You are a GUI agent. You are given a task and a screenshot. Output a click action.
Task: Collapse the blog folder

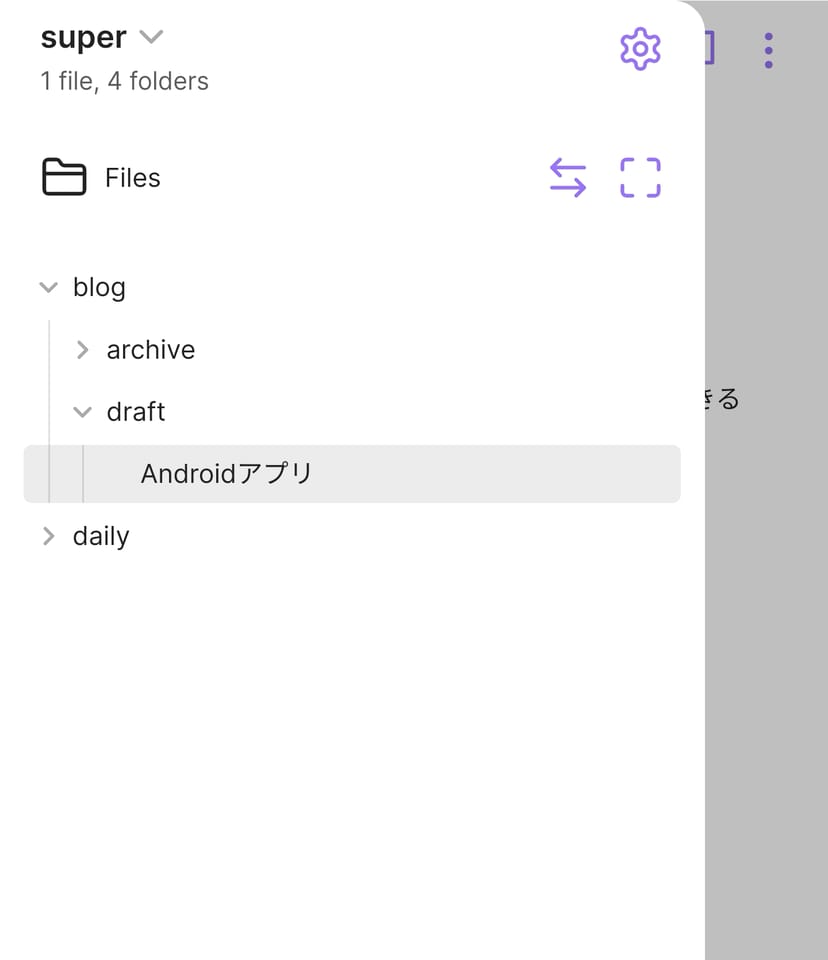click(x=48, y=288)
